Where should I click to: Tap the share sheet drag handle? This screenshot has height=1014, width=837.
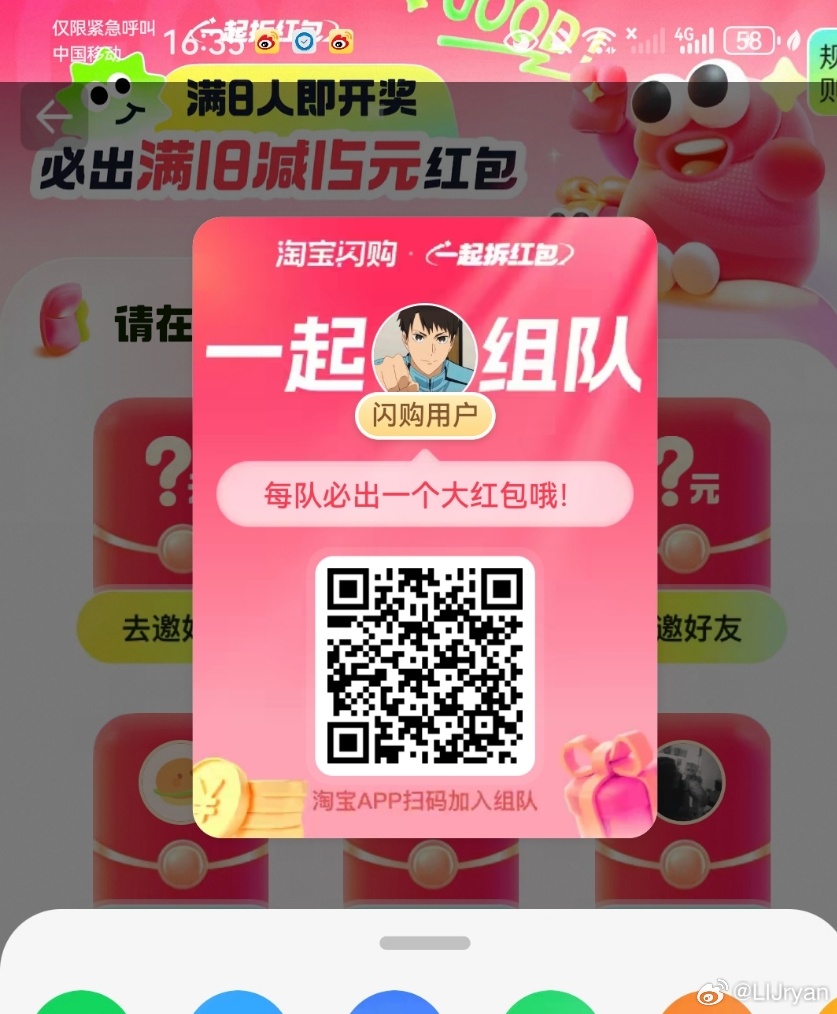424,943
